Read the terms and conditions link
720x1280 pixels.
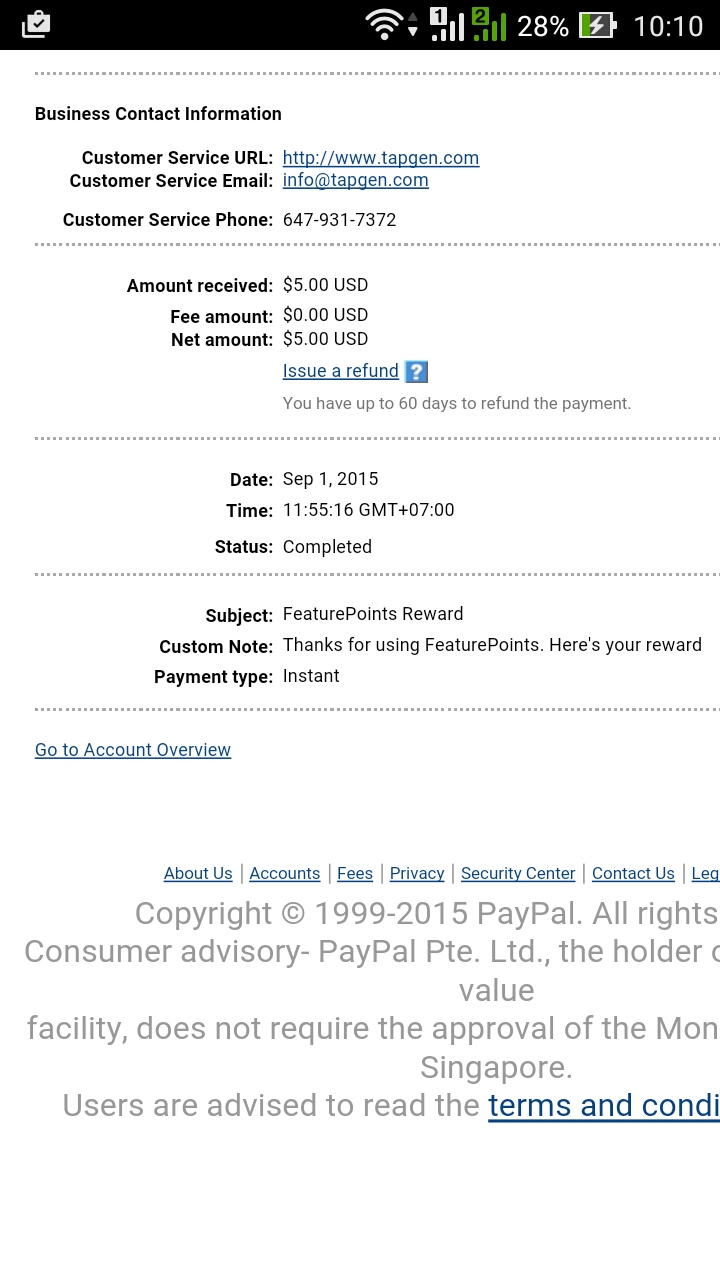tap(603, 1106)
